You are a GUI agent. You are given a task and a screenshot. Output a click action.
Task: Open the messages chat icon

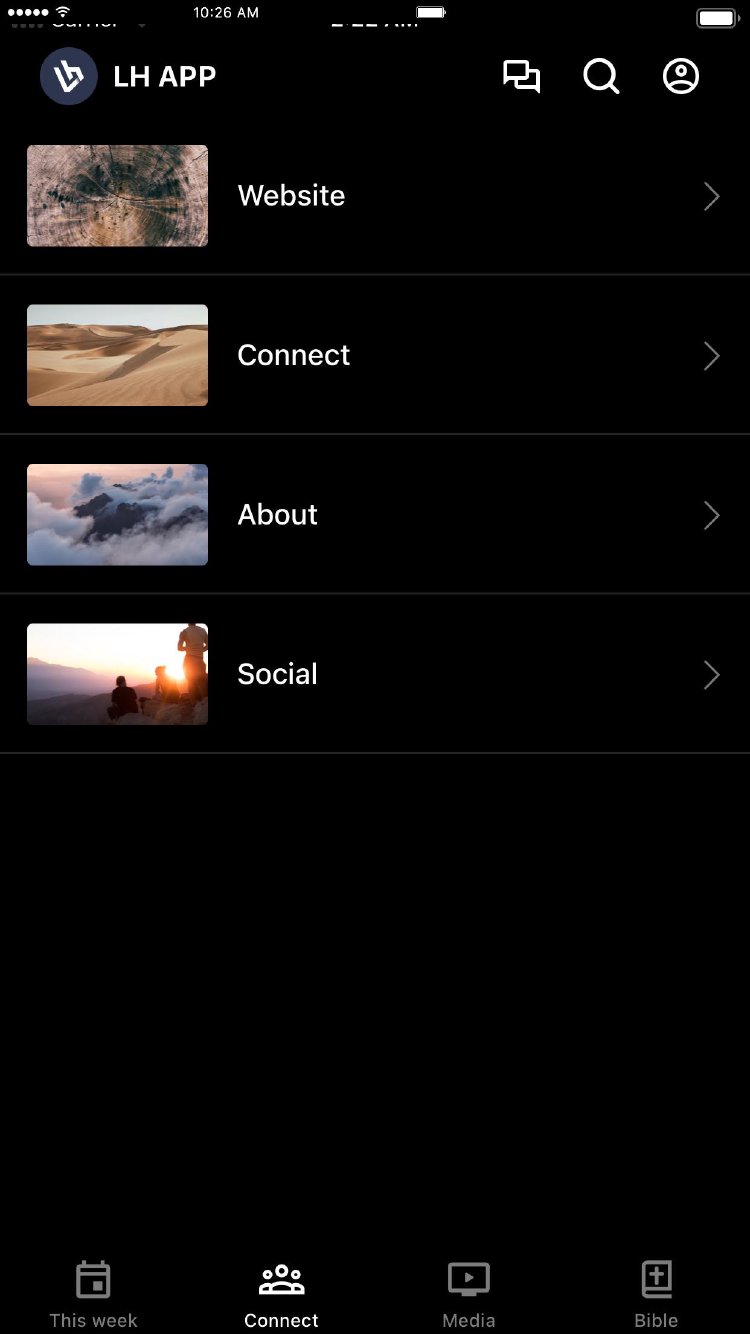[x=521, y=77]
